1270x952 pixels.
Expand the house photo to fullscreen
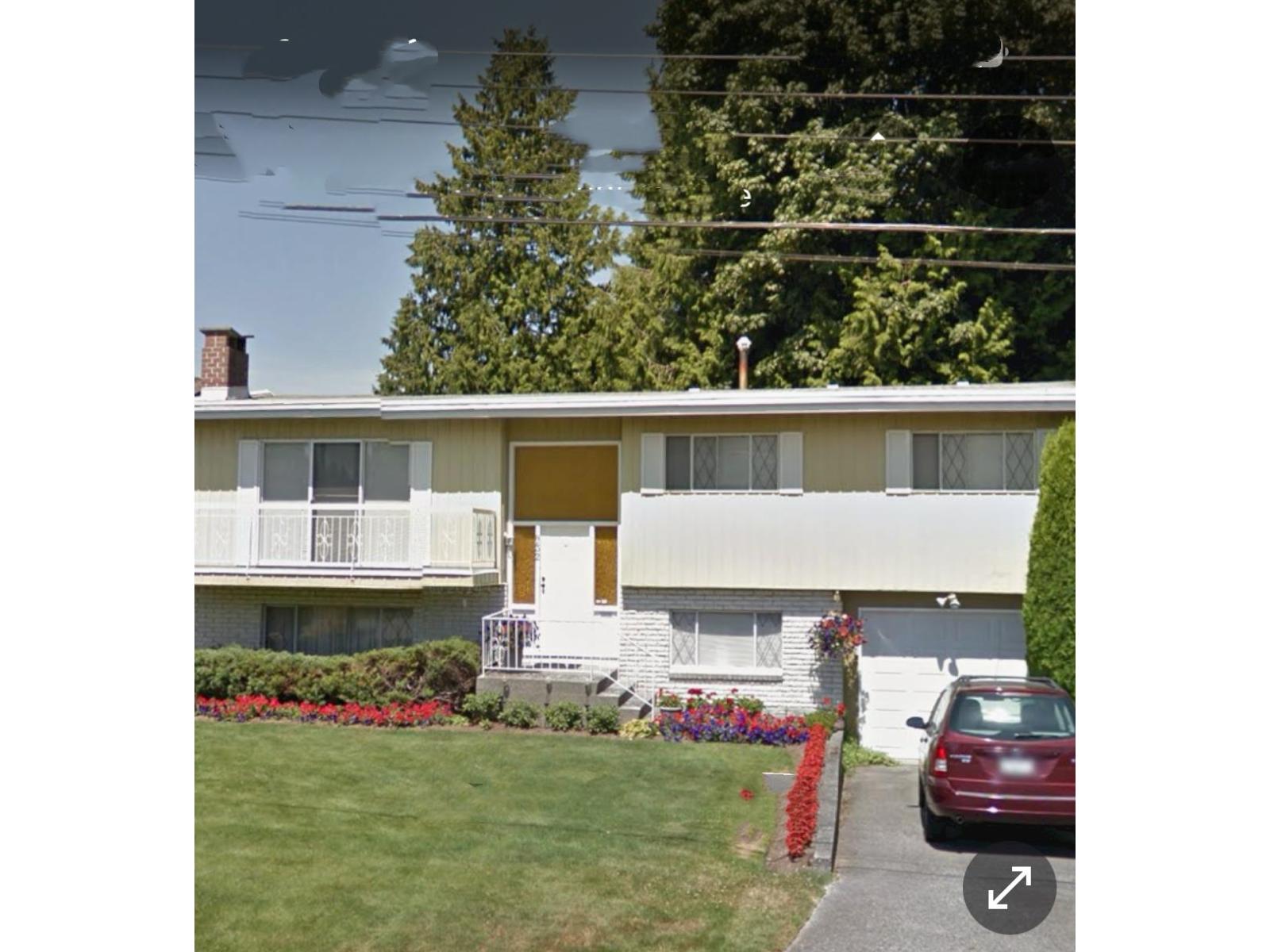pos(1009,887)
